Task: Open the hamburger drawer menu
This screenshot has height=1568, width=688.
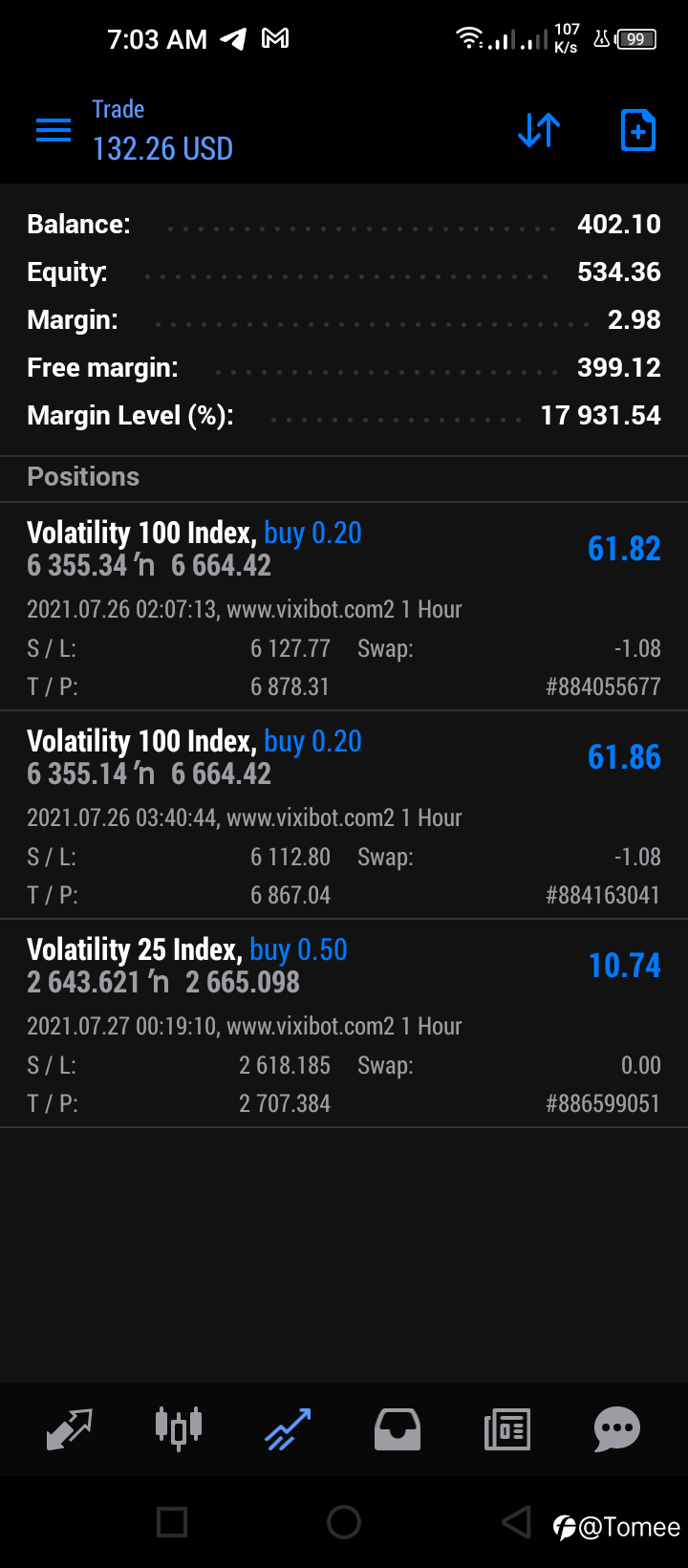Action: pos(54,130)
